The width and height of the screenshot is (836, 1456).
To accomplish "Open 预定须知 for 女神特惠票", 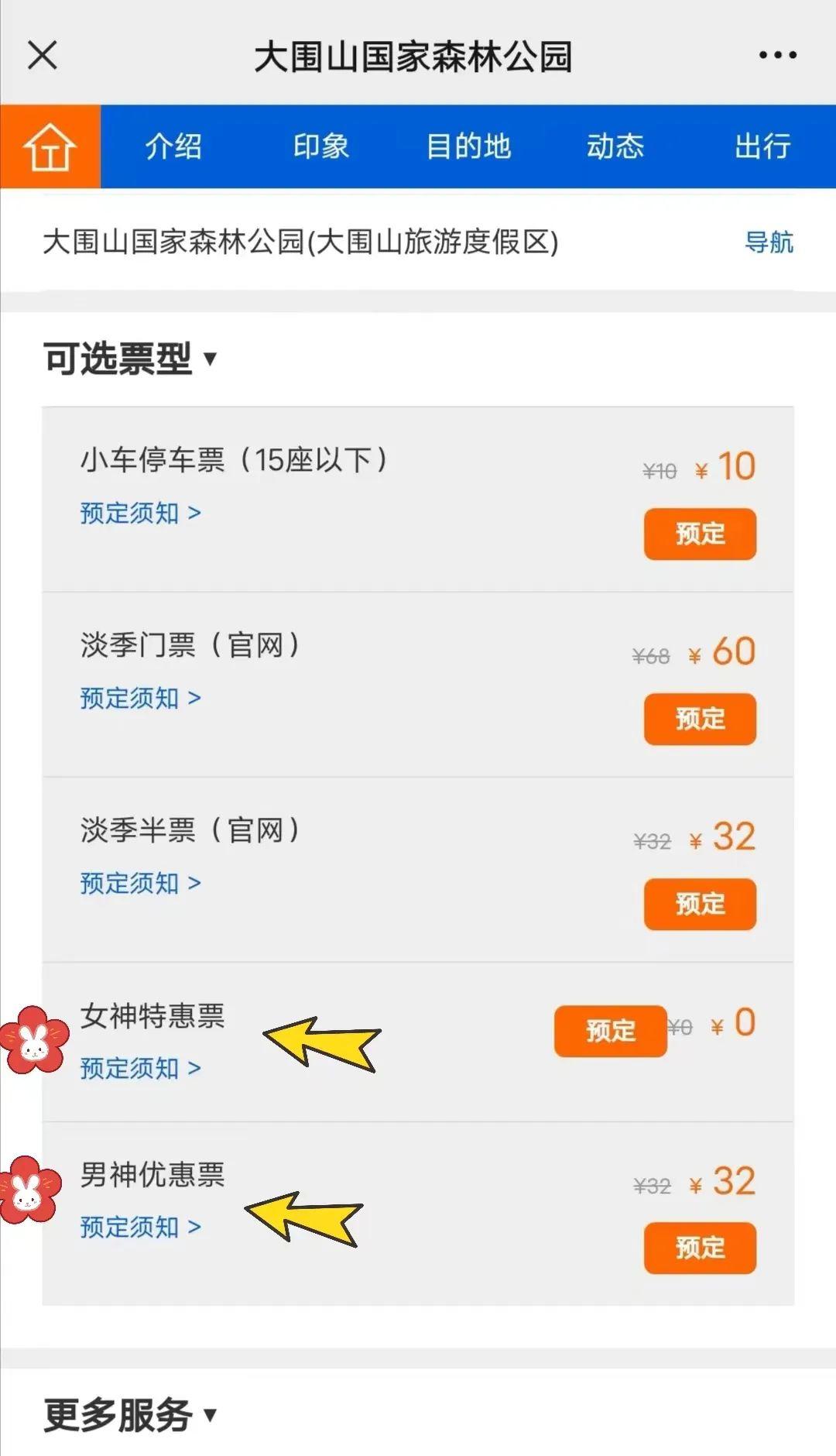I will [x=140, y=1068].
